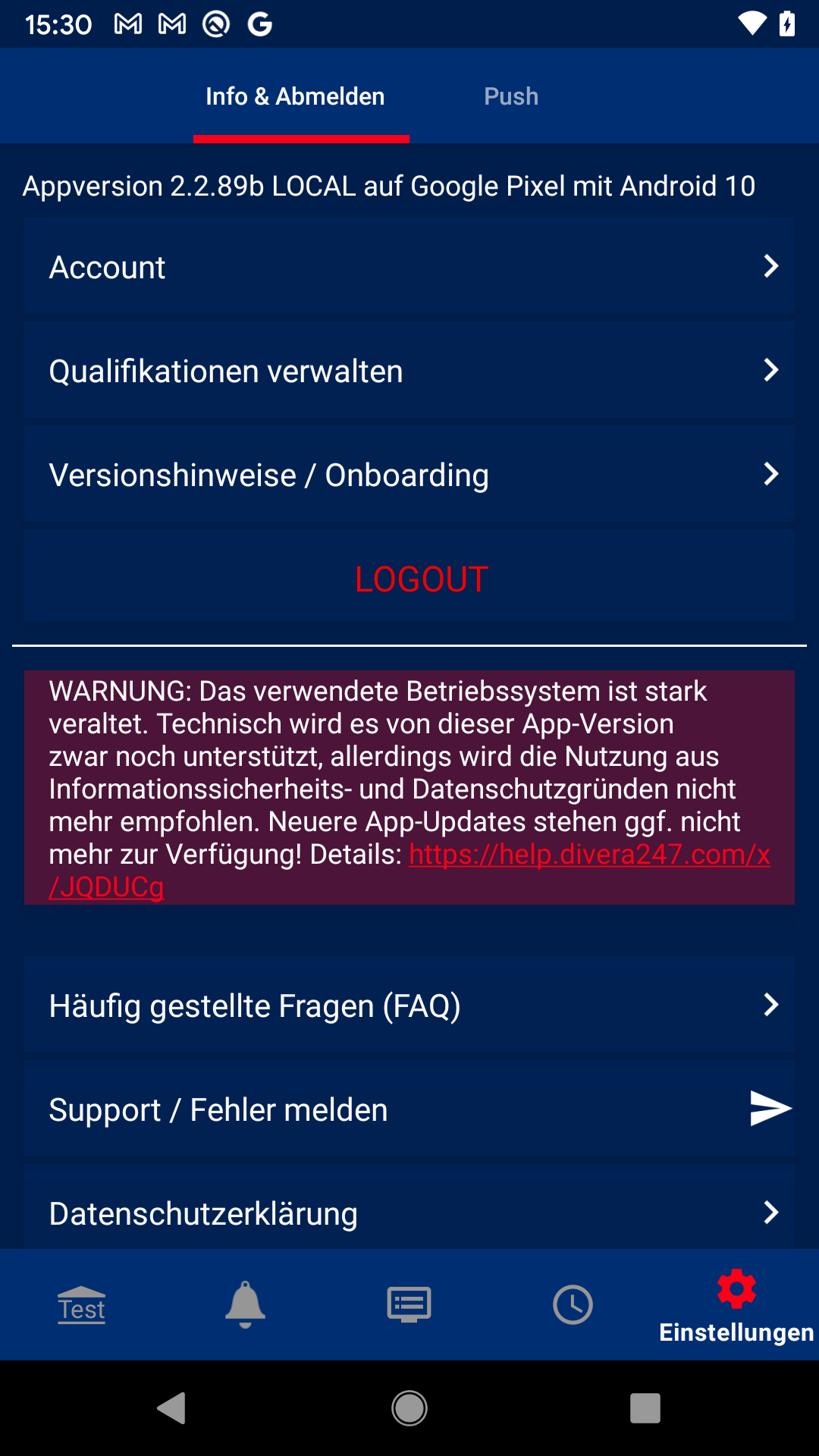This screenshot has height=1456, width=819.
Task: Select the Einstellungen tab
Action: click(x=736, y=1306)
